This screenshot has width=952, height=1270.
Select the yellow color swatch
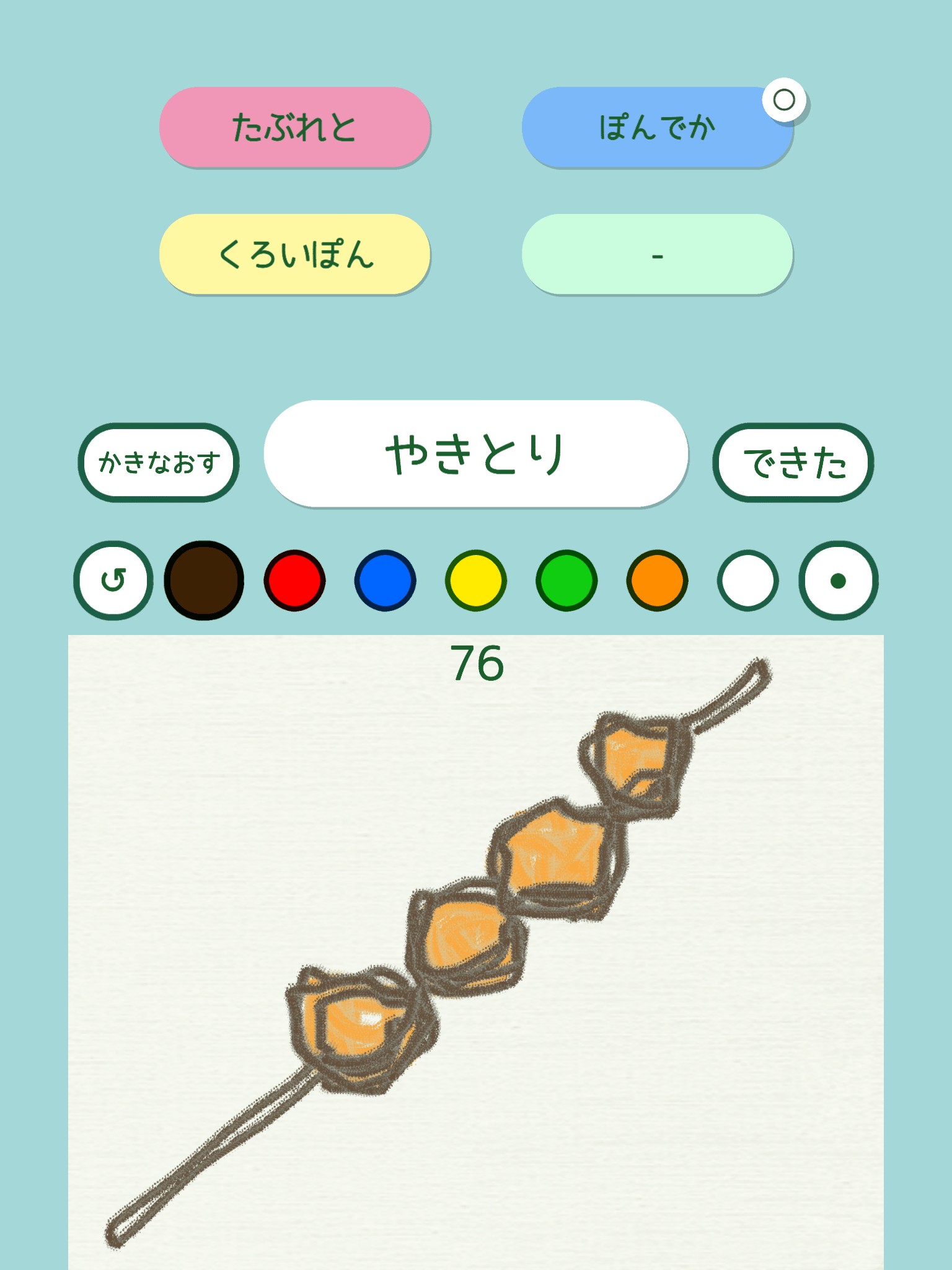[476, 580]
